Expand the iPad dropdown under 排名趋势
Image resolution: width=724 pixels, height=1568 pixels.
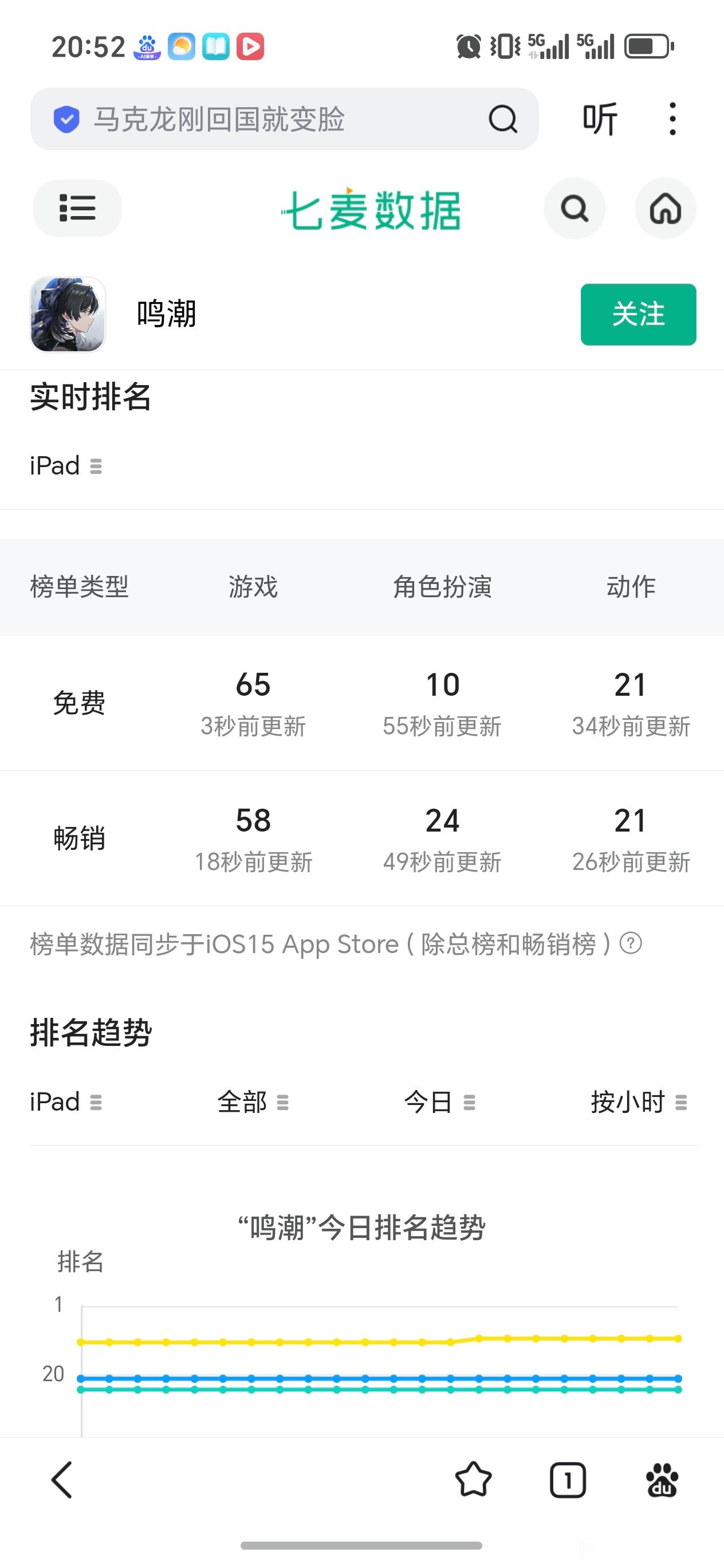tap(66, 1101)
